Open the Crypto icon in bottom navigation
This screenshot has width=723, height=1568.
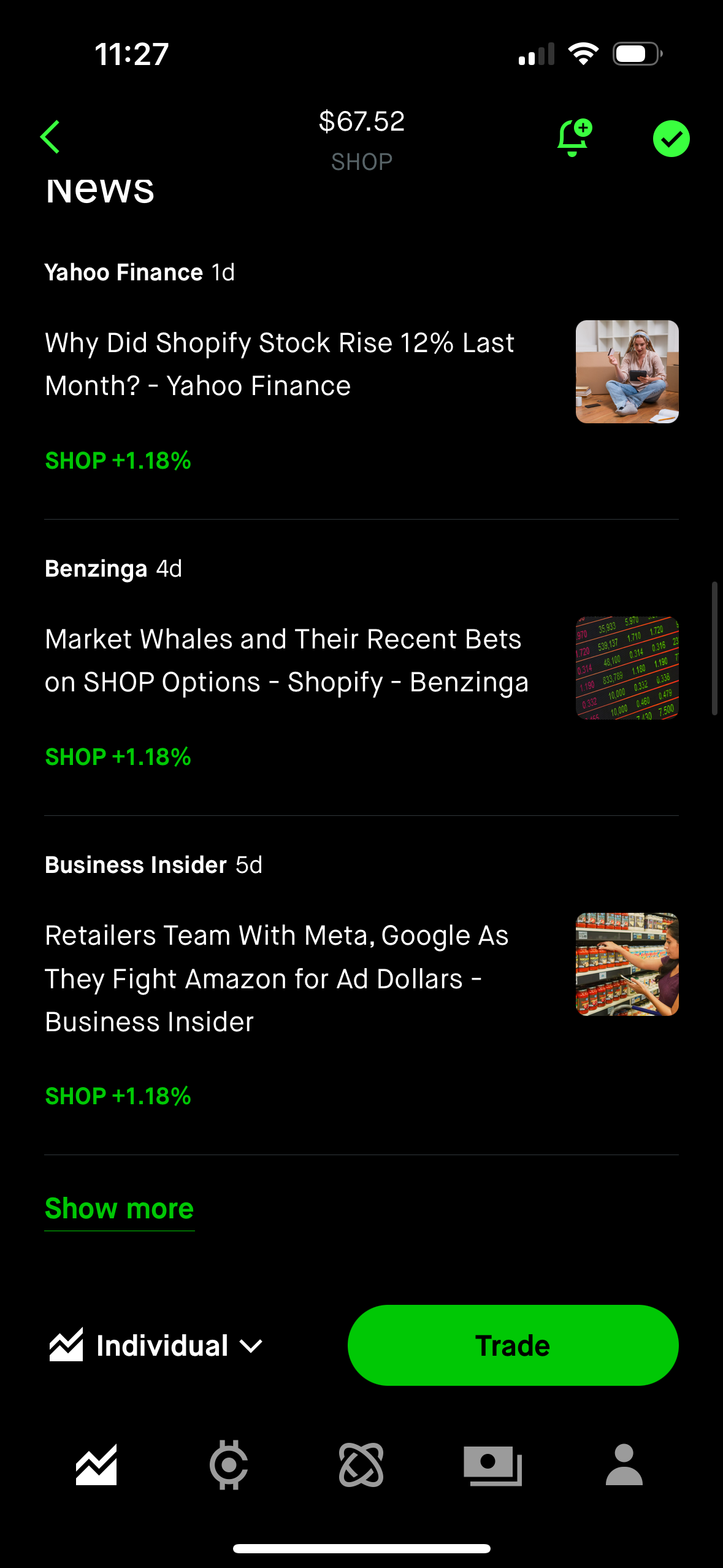(229, 1464)
